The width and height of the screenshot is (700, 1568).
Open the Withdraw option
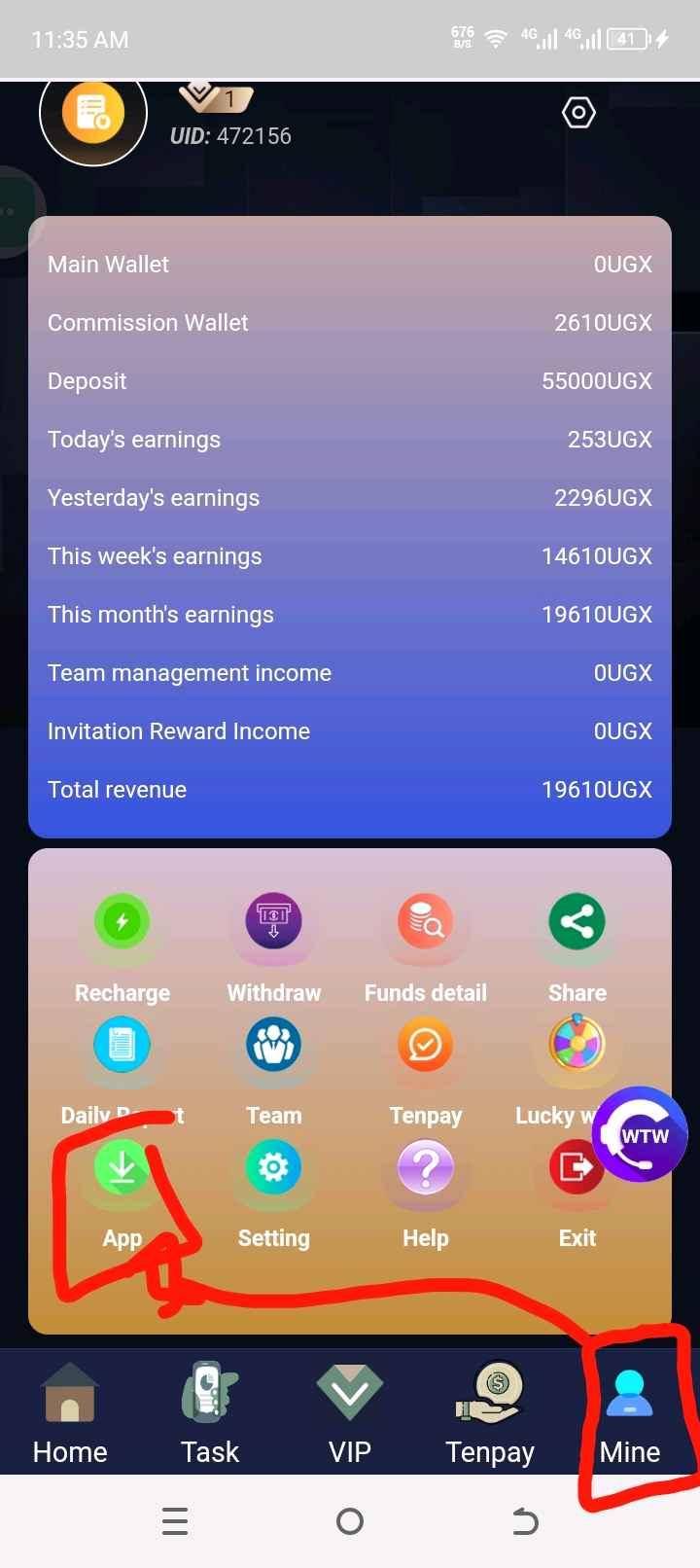(273, 922)
